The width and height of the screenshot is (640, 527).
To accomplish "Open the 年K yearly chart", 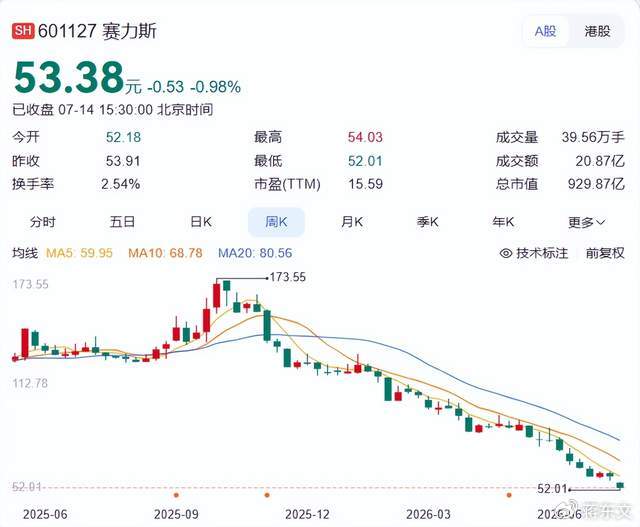I will coord(503,222).
